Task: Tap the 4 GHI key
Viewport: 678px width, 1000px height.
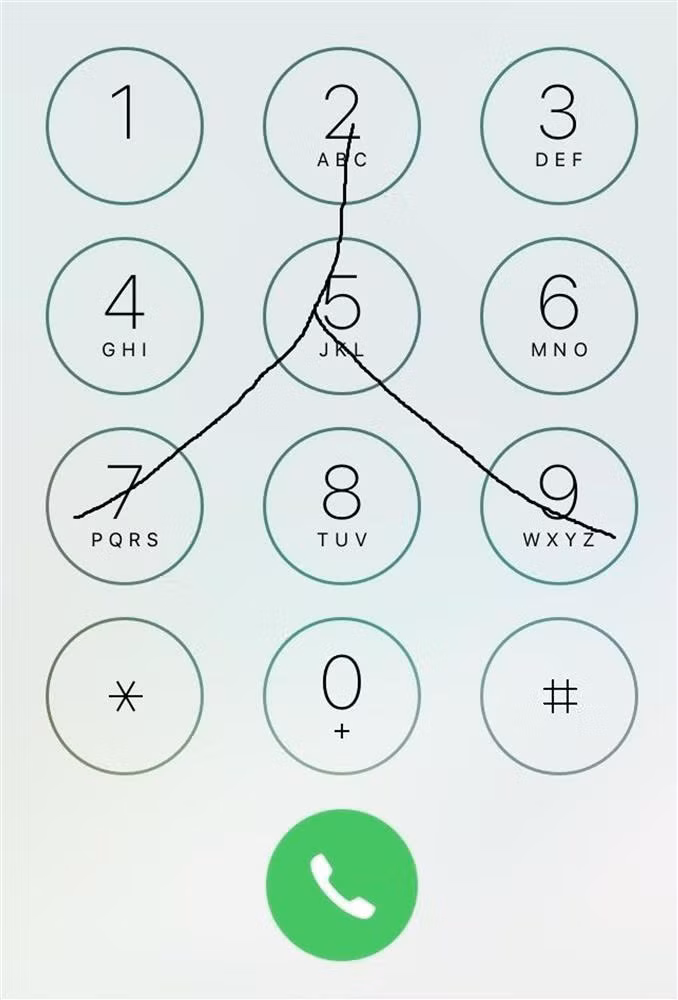Action: click(125, 316)
